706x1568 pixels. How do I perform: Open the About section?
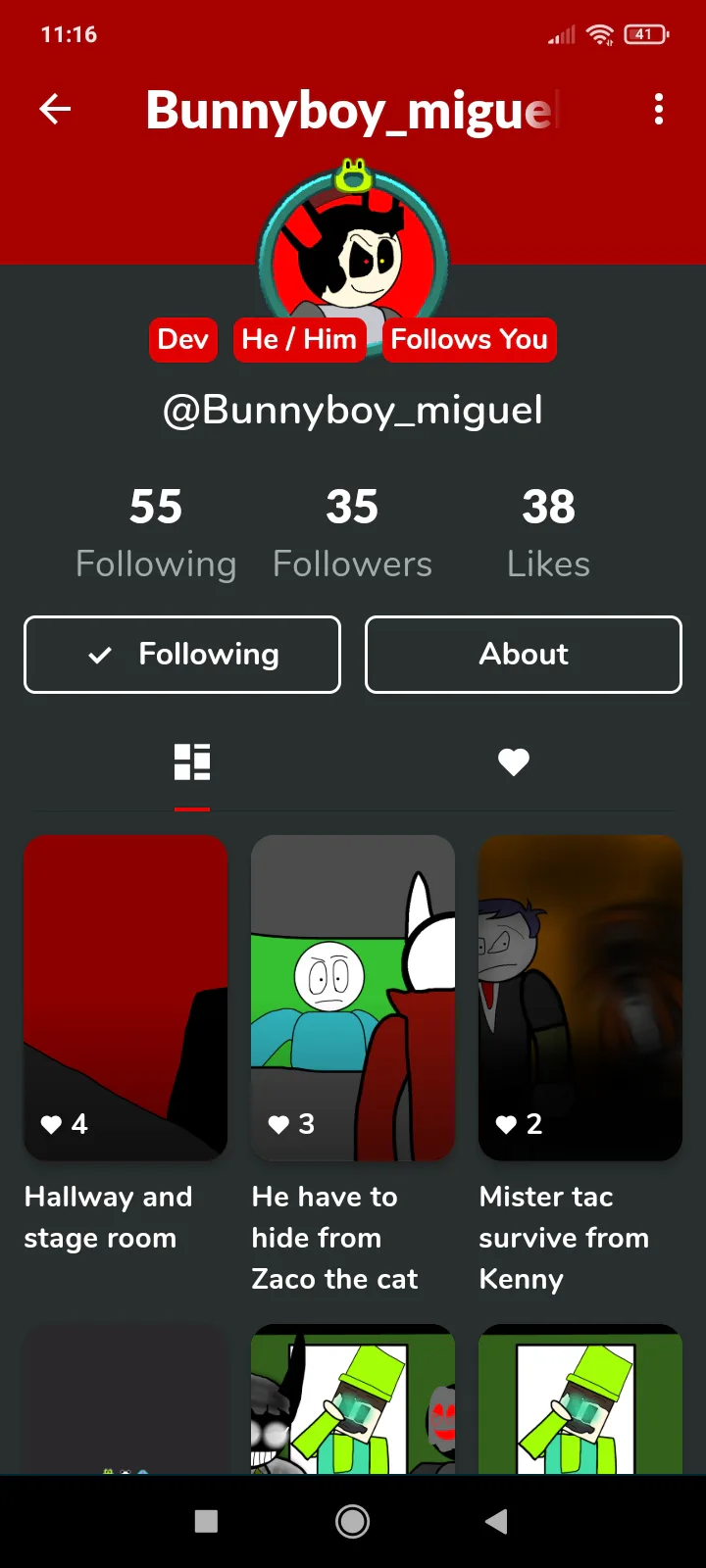(x=524, y=655)
